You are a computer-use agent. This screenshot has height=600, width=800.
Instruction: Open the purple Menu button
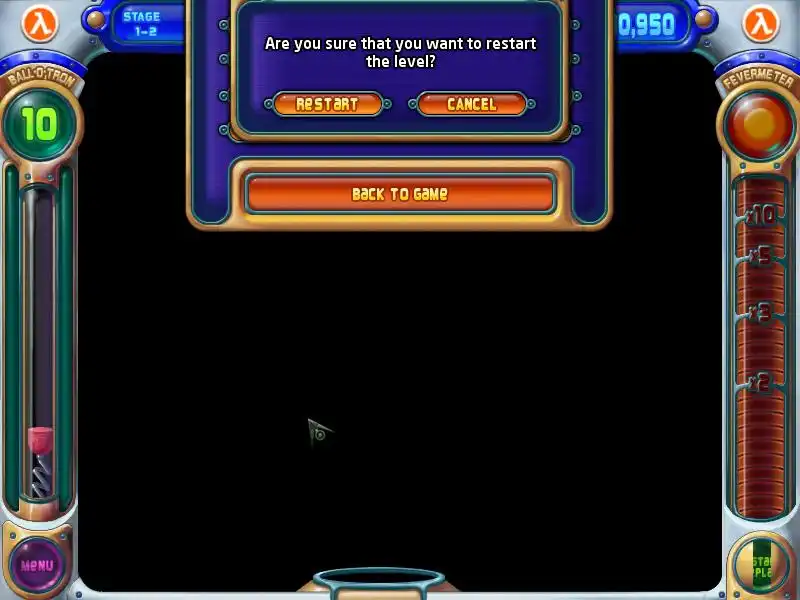37,565
